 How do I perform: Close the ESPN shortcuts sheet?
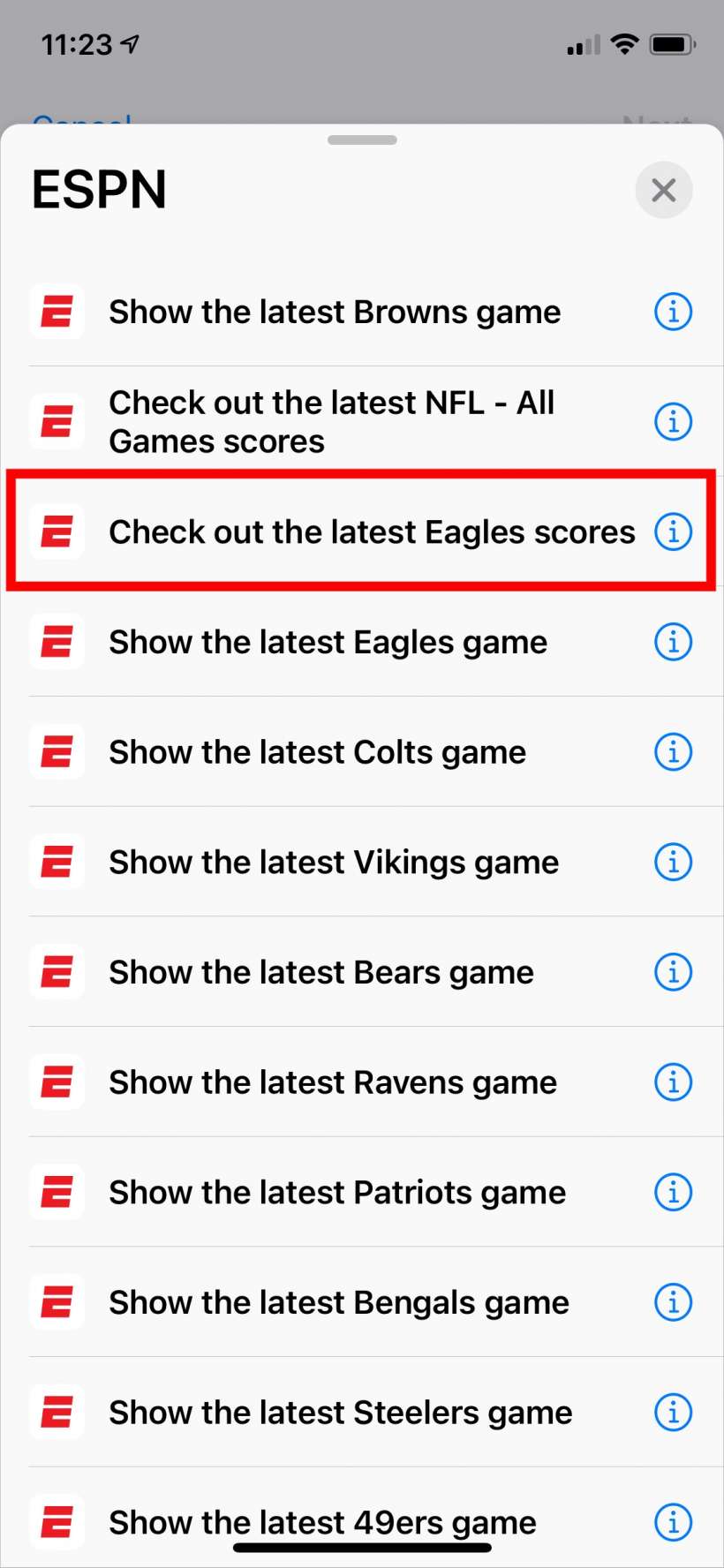(663, 190)
